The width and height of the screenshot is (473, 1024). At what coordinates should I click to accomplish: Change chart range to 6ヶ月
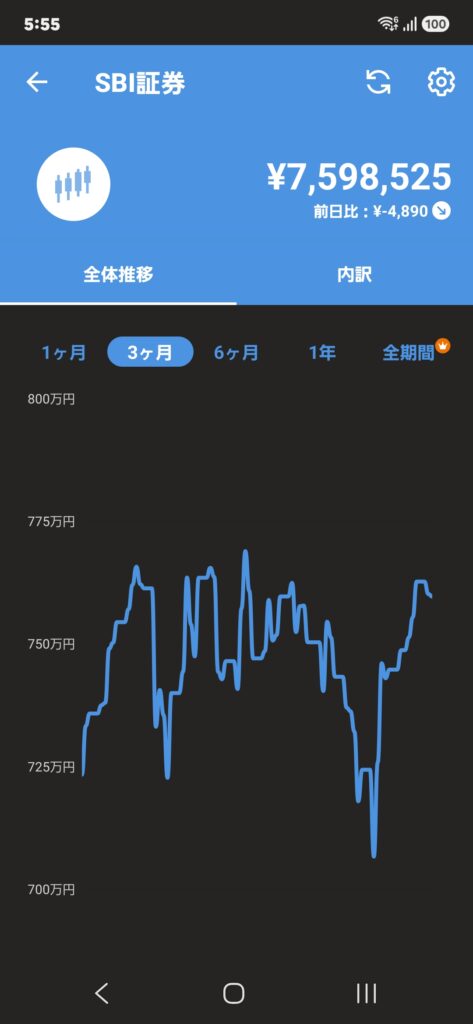(x=236, y=353)
